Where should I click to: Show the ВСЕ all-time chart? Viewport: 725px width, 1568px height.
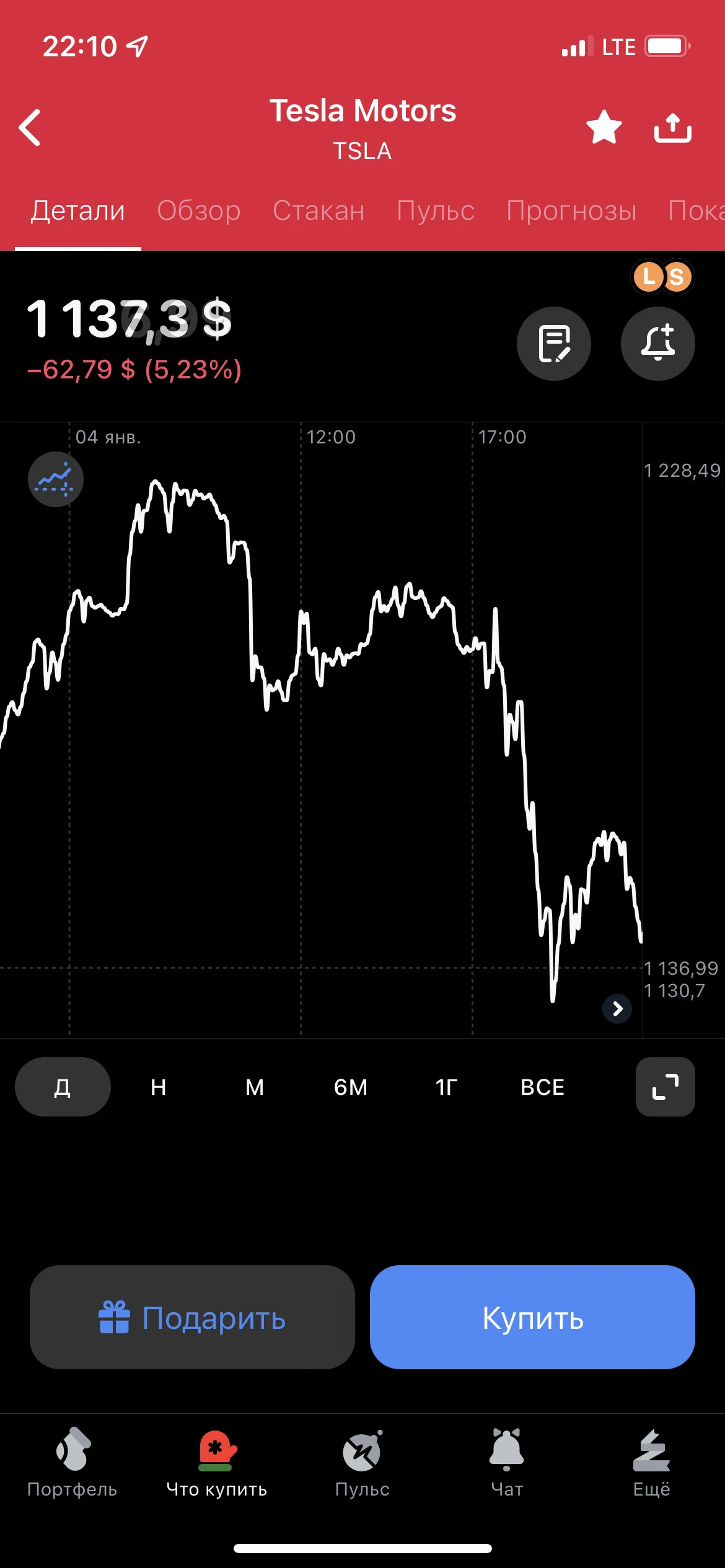pyautogui.click(x=543, y=1087)
